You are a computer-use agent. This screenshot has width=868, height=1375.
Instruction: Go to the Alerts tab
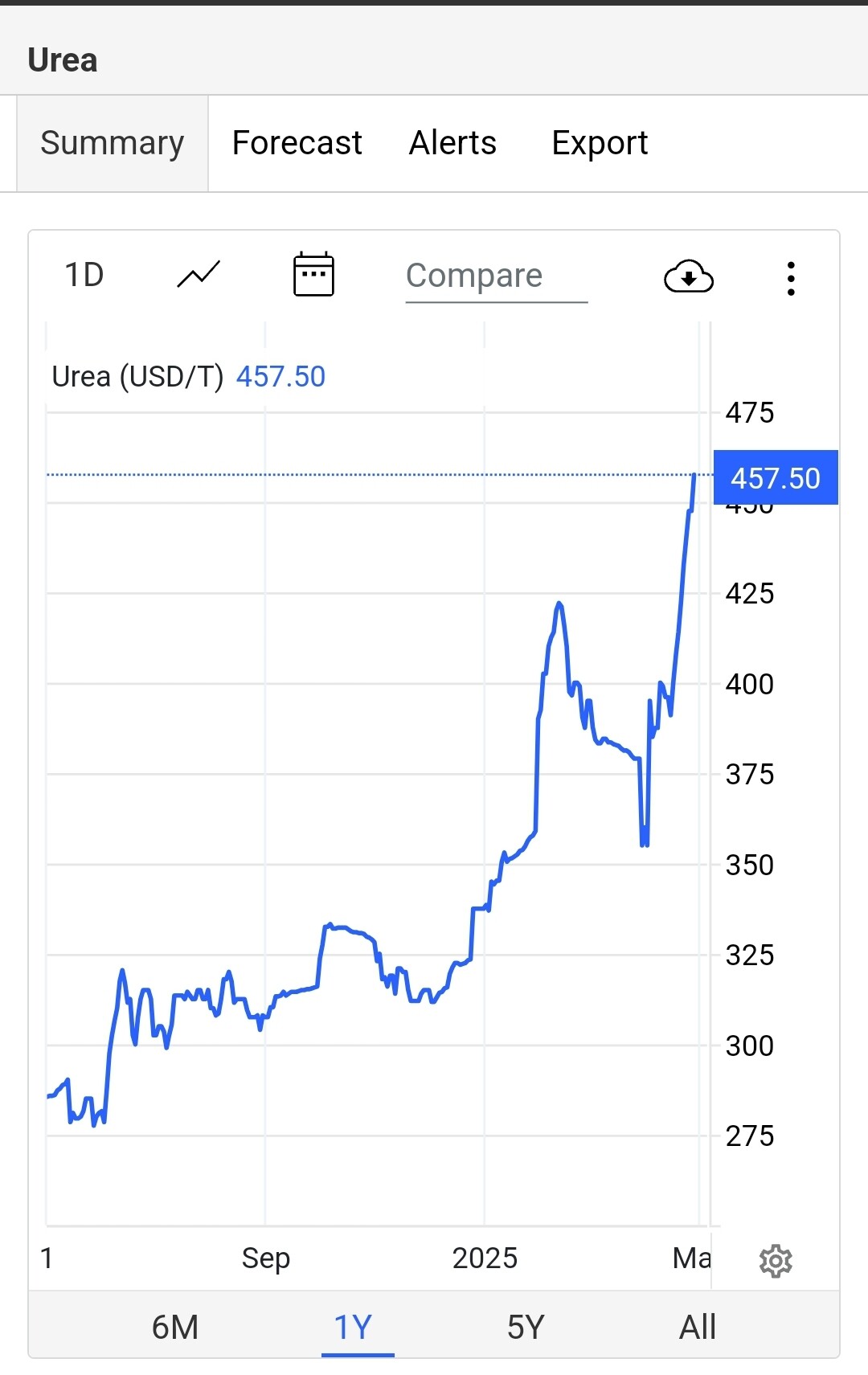[452, 143]
